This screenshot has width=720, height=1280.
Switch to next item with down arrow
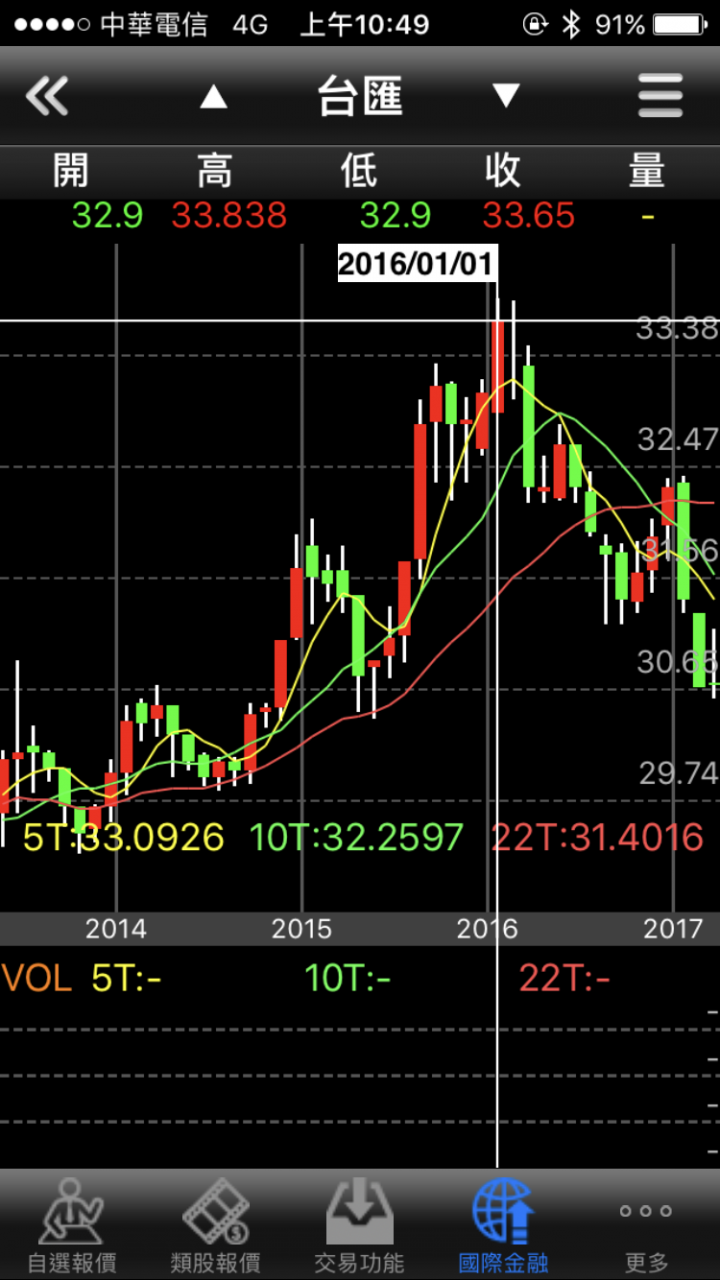pos(506,97)
